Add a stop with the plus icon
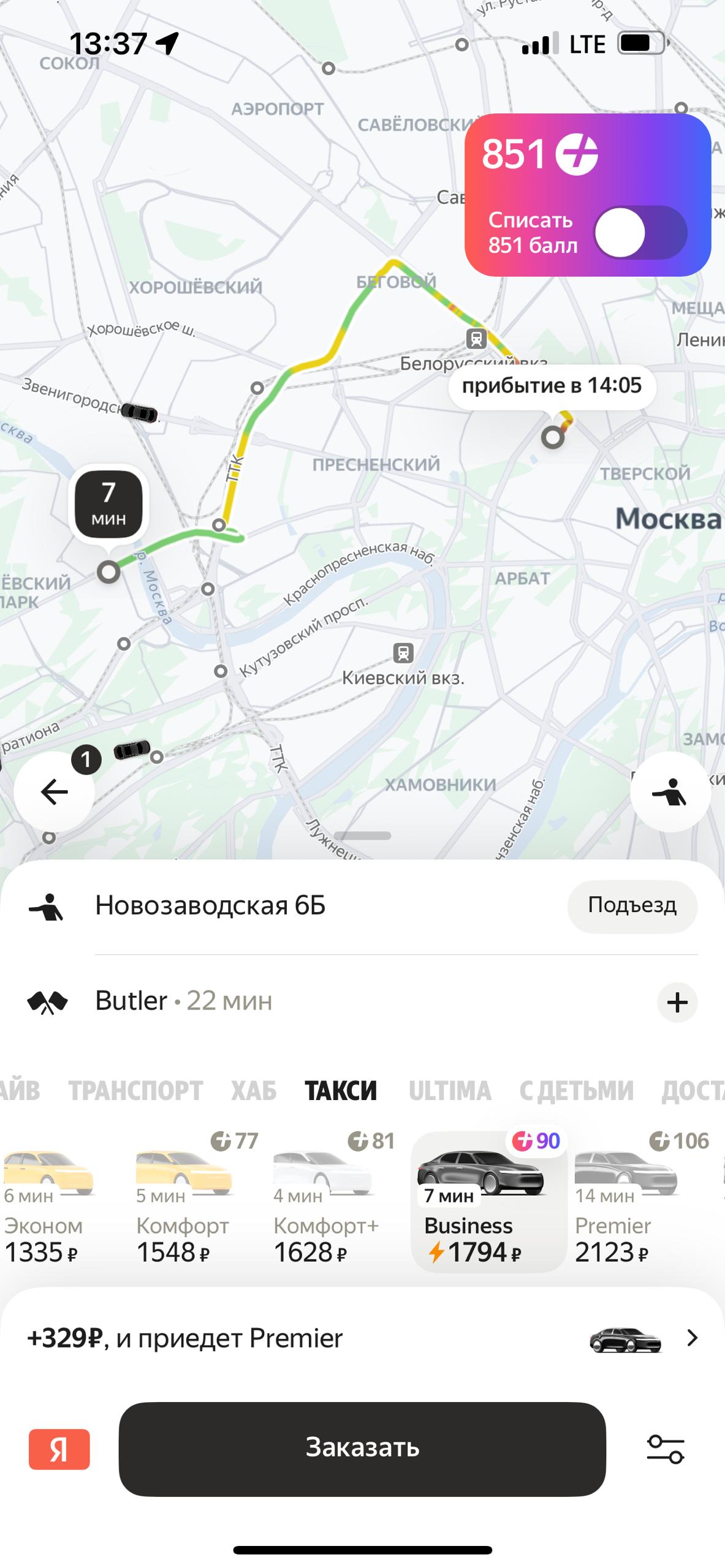 pyautogui.click(x=677, y=1003)
